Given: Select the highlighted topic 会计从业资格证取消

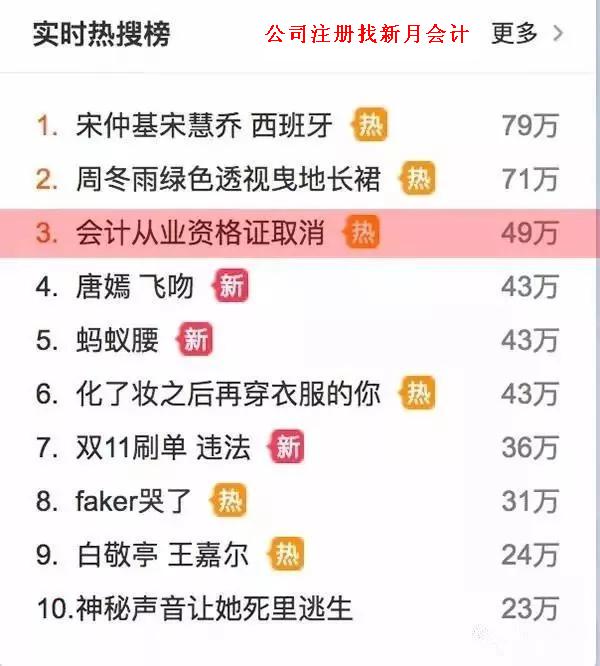Looking at the screenshot, I should 200,234.
